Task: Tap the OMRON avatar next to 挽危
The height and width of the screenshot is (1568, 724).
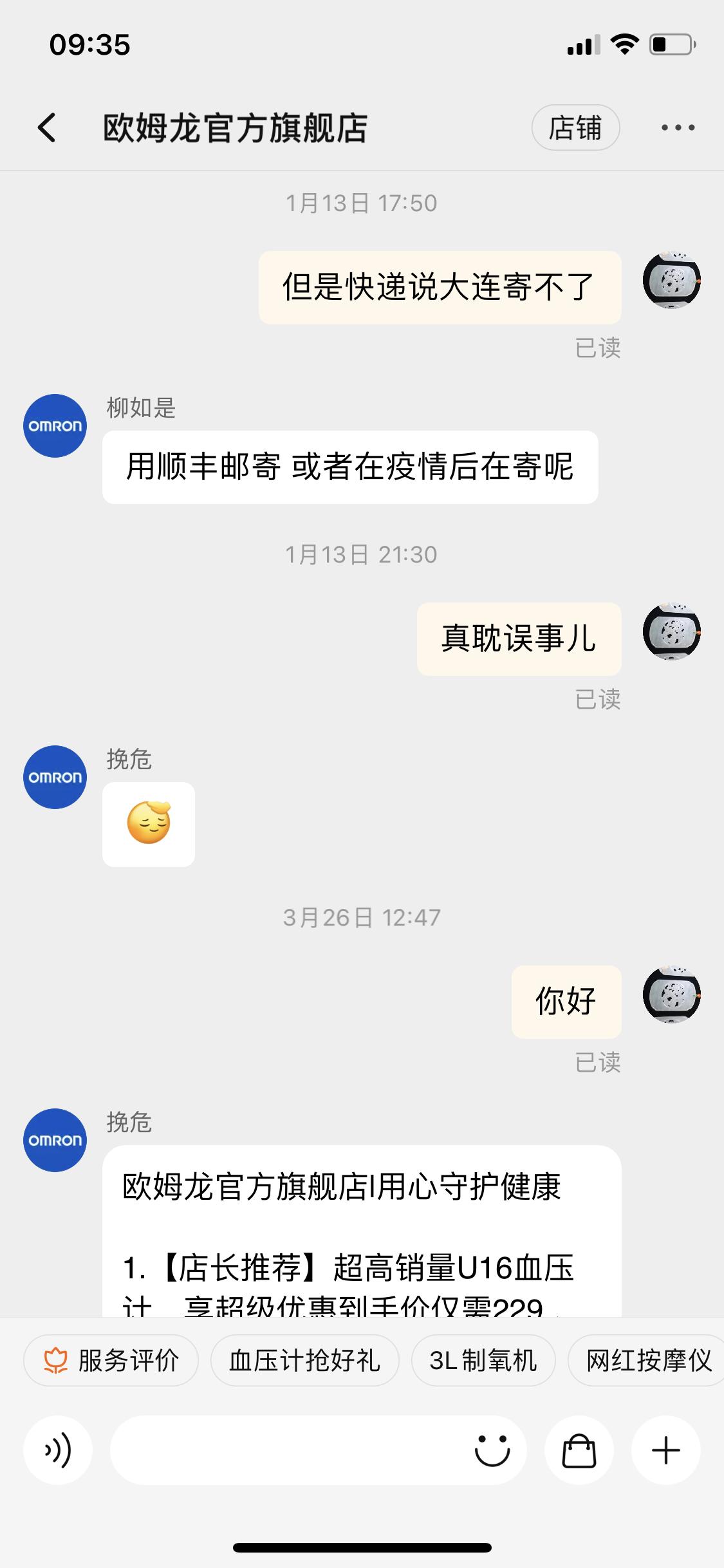Action: click(x=55, y=777)
